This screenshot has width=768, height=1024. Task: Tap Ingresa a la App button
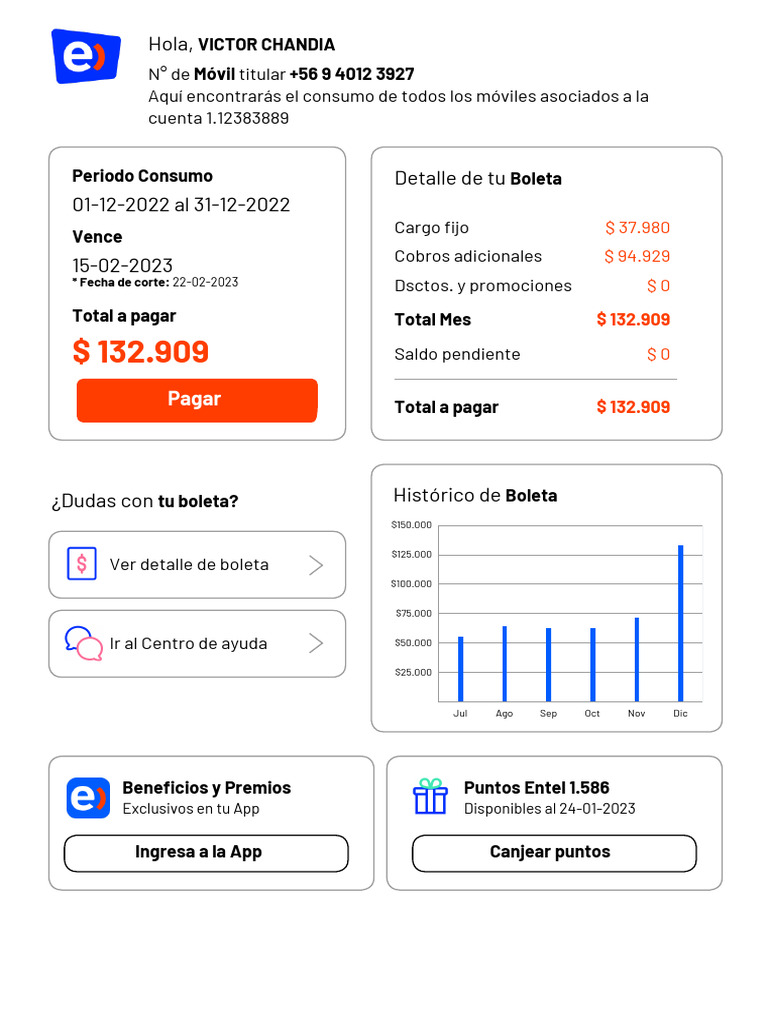206,853
